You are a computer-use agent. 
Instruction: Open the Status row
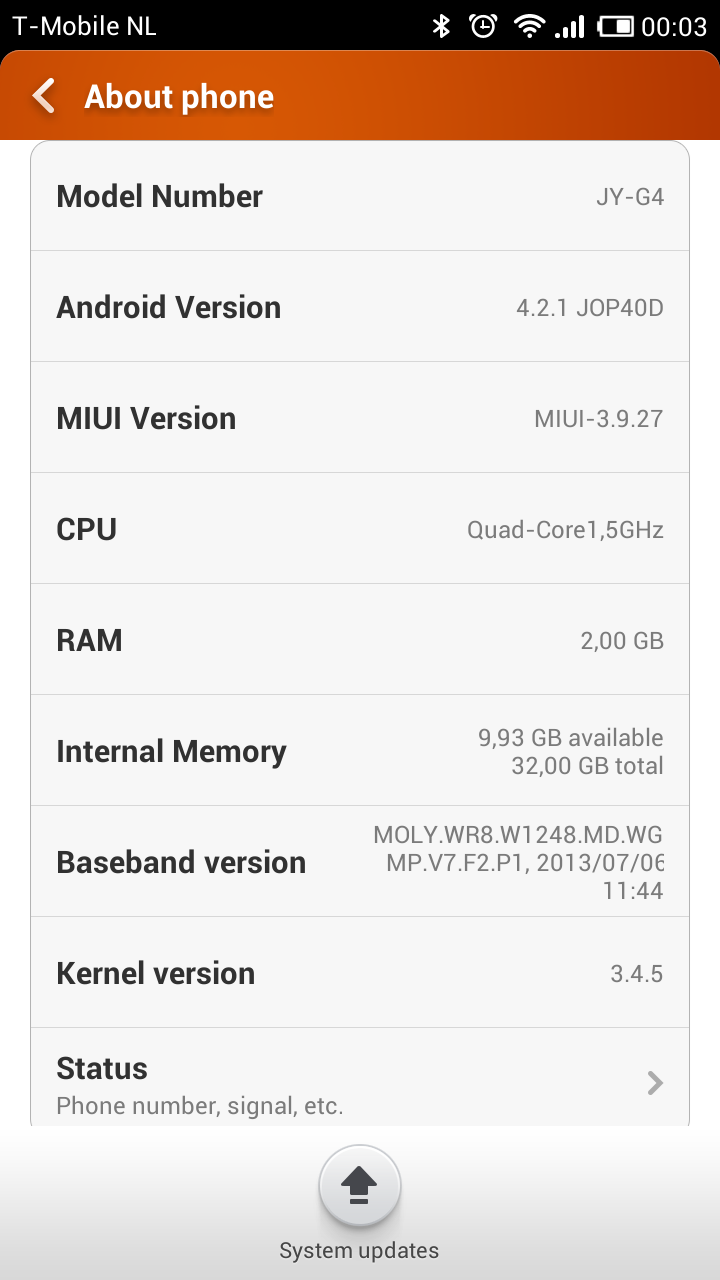pos(360,1082)
